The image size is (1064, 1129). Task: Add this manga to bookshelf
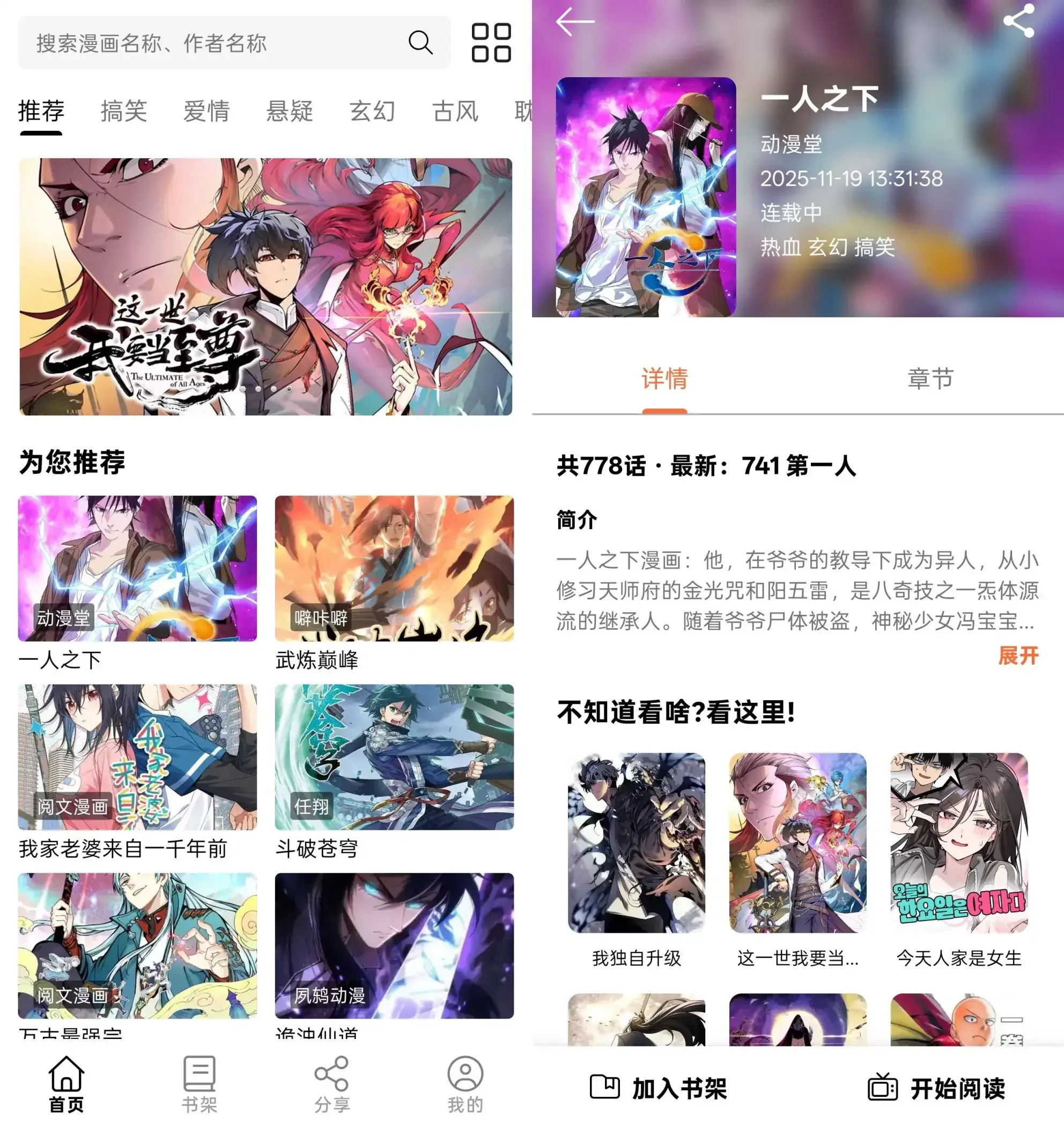coord(659,1088)
